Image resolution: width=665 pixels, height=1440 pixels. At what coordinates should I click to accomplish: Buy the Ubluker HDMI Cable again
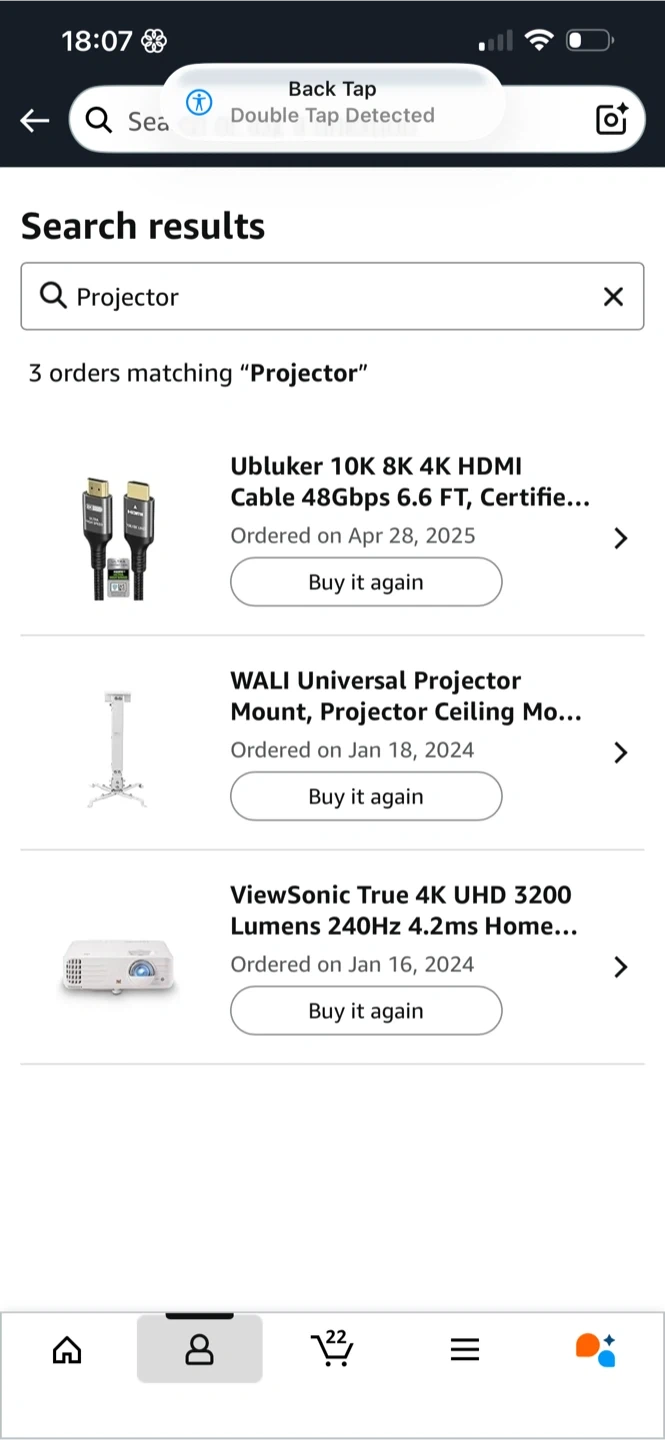click(366, 582)
